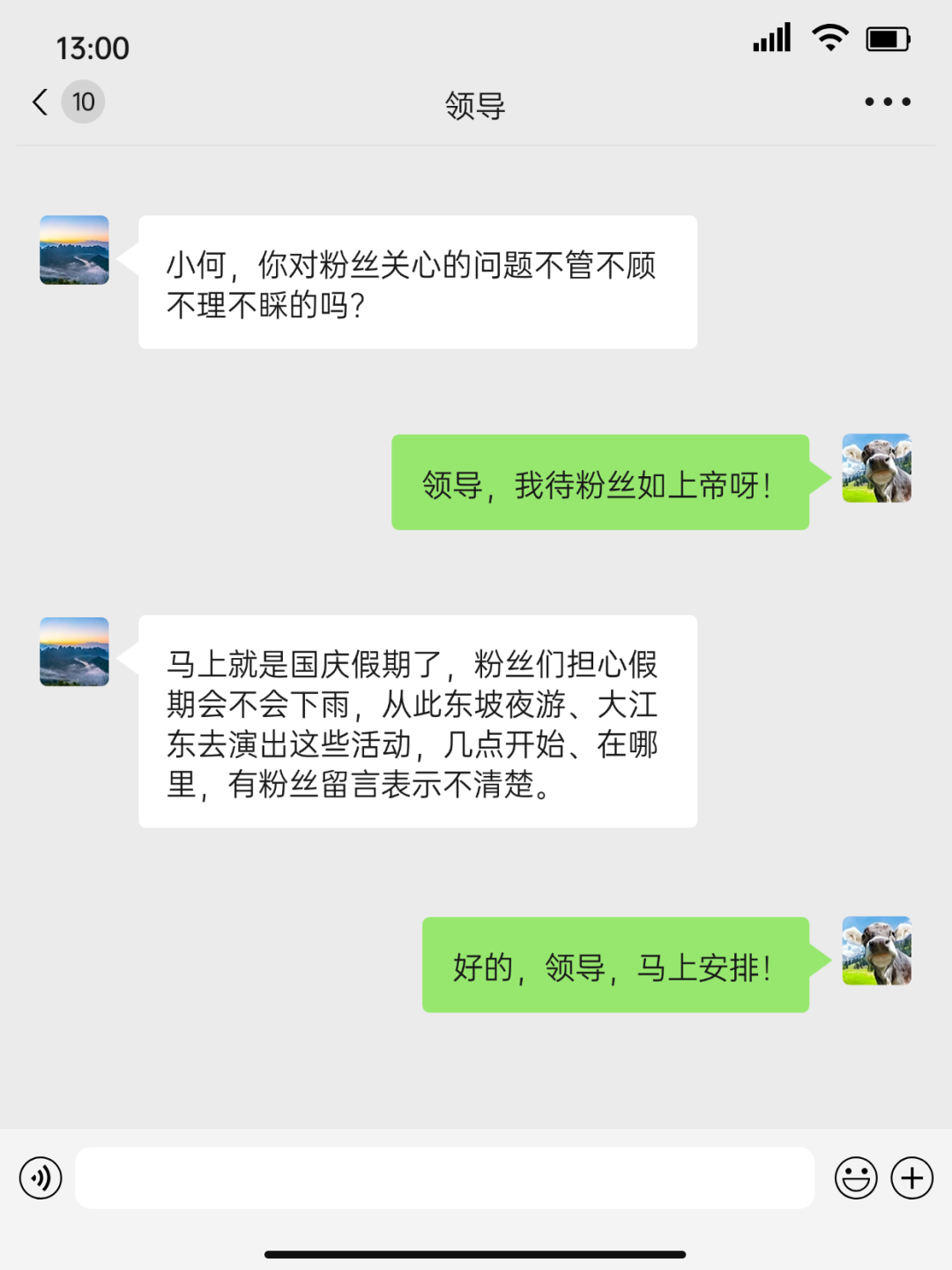Open the plus attachment menu

tap(911, 1177)
